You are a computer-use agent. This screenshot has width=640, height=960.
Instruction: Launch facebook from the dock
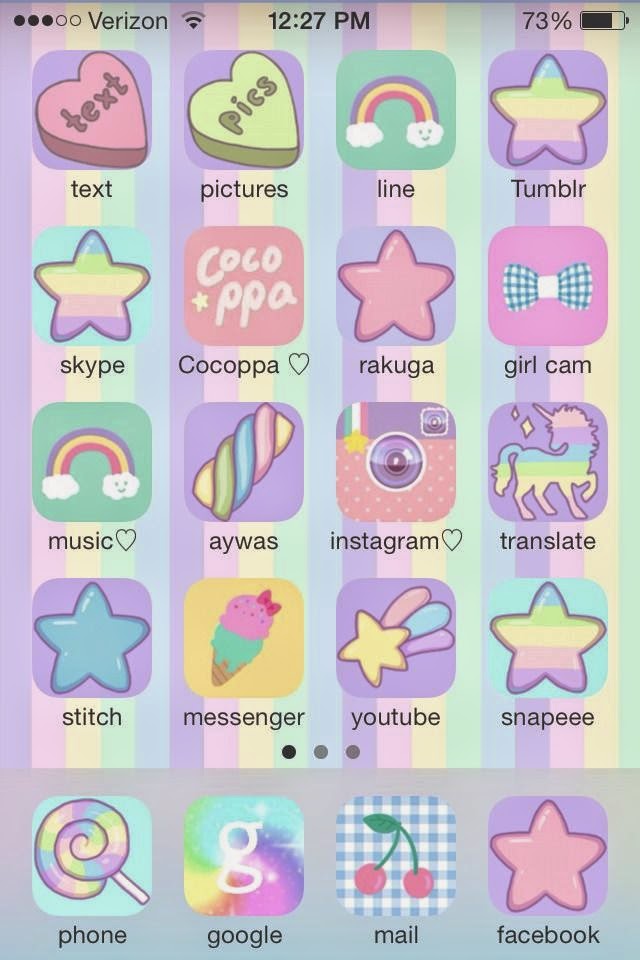point(548,856)
